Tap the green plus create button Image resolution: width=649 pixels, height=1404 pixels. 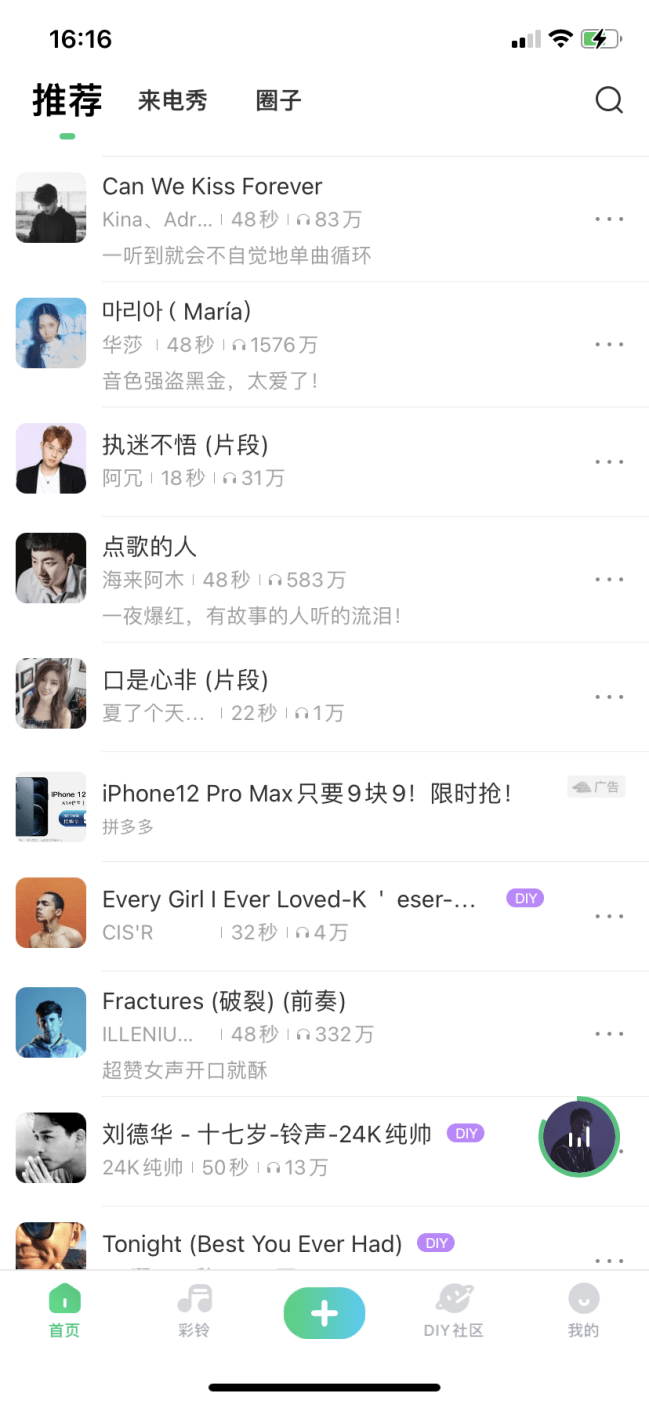[324, 1313]
